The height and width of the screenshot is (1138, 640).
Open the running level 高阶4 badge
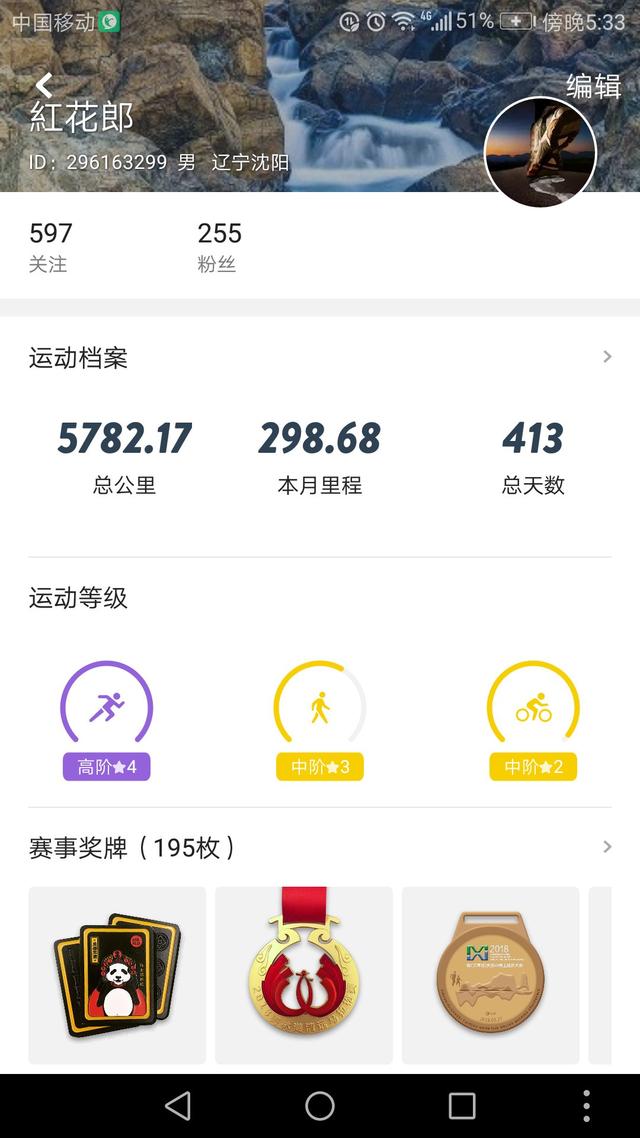point(106,720)
